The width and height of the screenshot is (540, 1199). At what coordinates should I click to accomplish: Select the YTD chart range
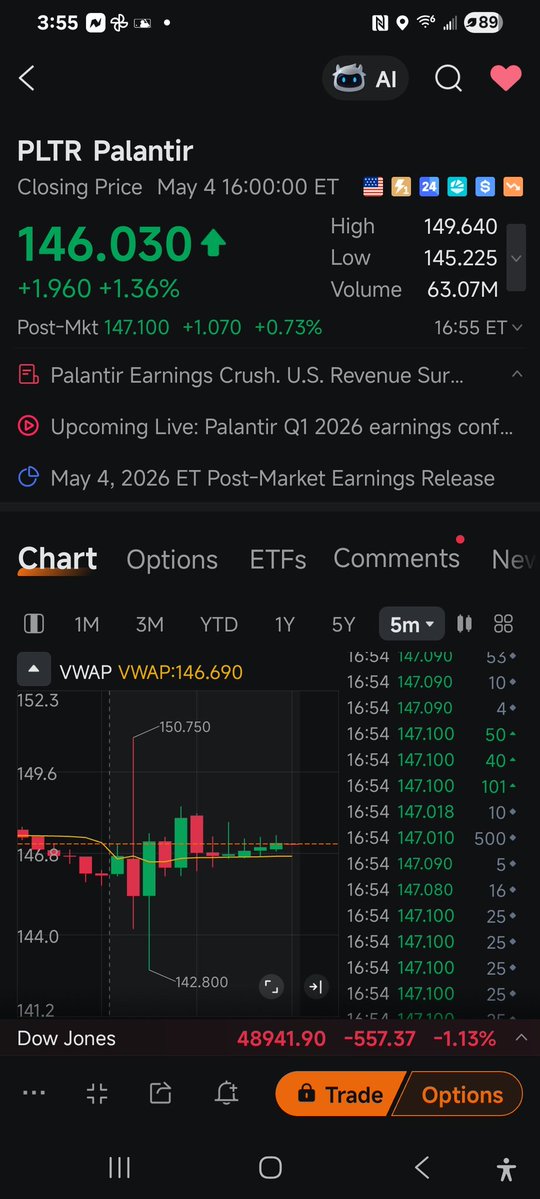click(x=219, y=625)
